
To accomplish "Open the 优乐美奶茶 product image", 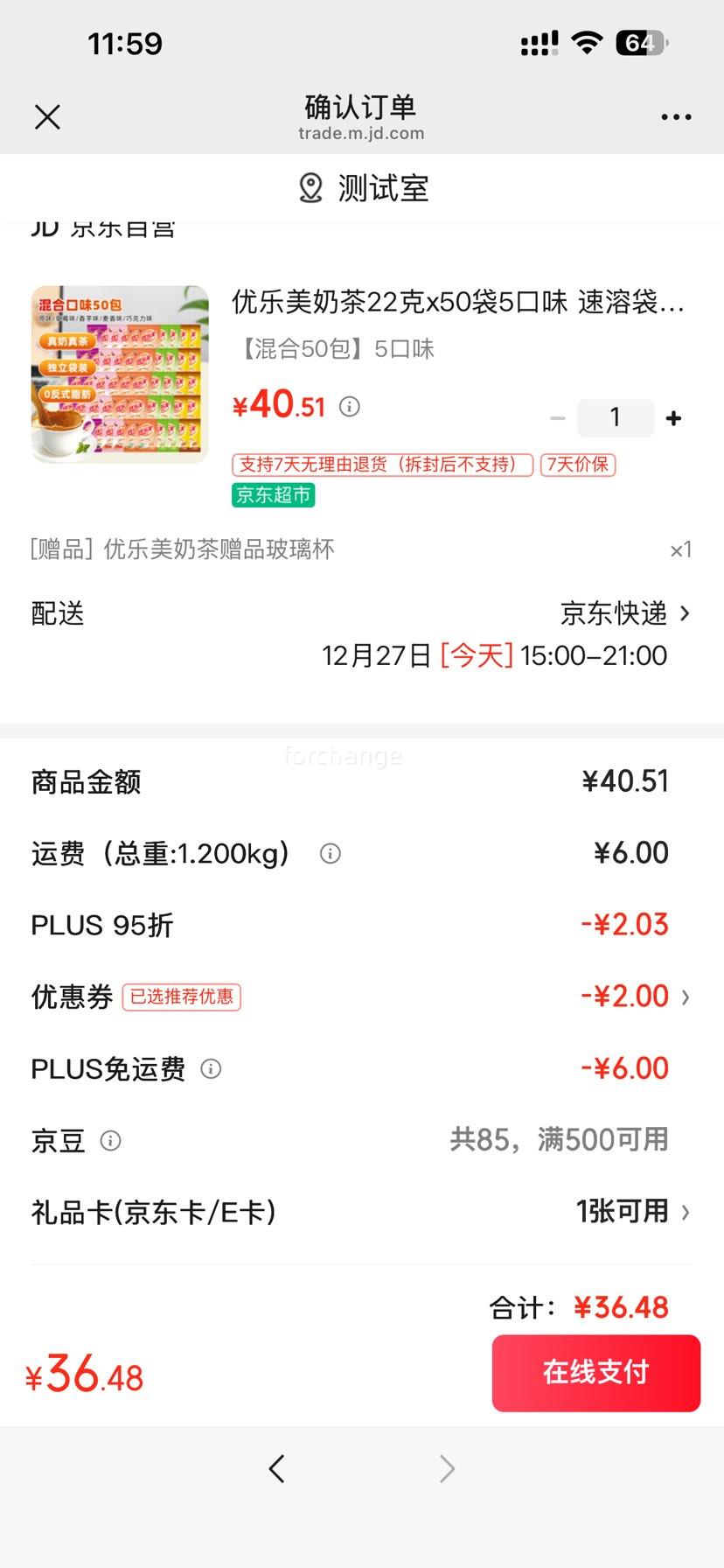I will pos(120,374).
